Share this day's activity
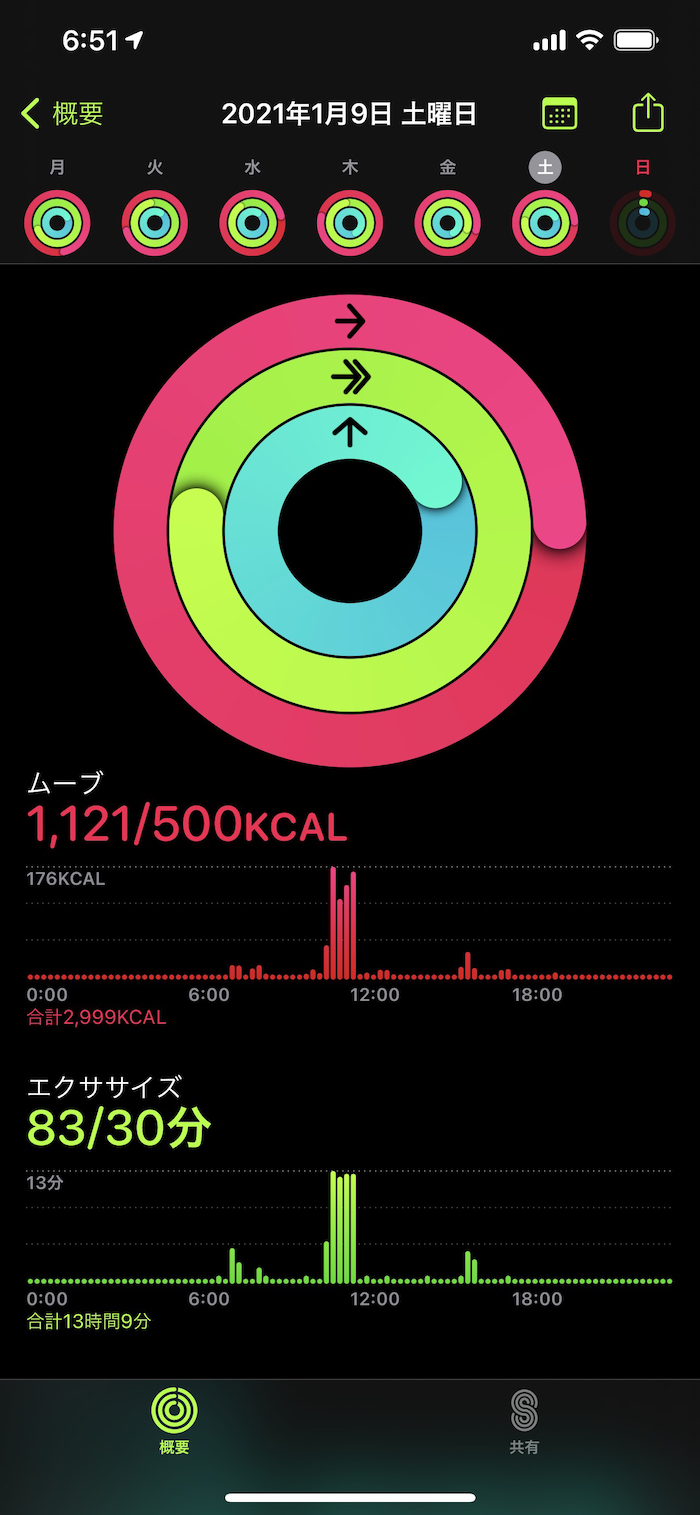This screenshot has width=700, height=1515. point(648,113)
